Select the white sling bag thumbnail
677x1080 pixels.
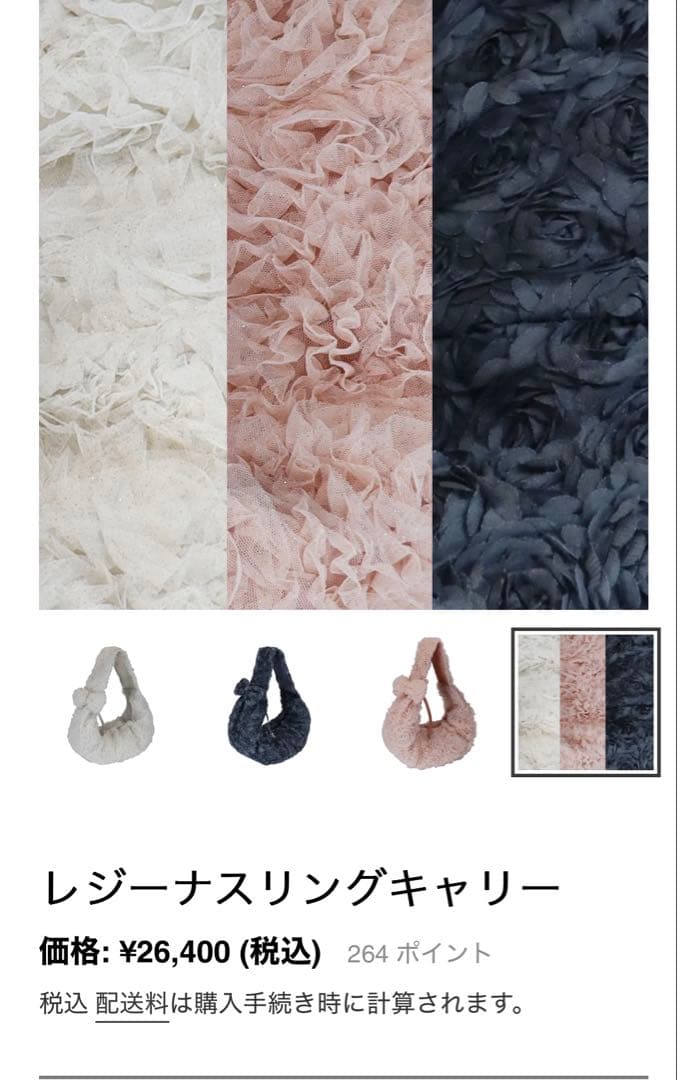click(x=113, y=703)
